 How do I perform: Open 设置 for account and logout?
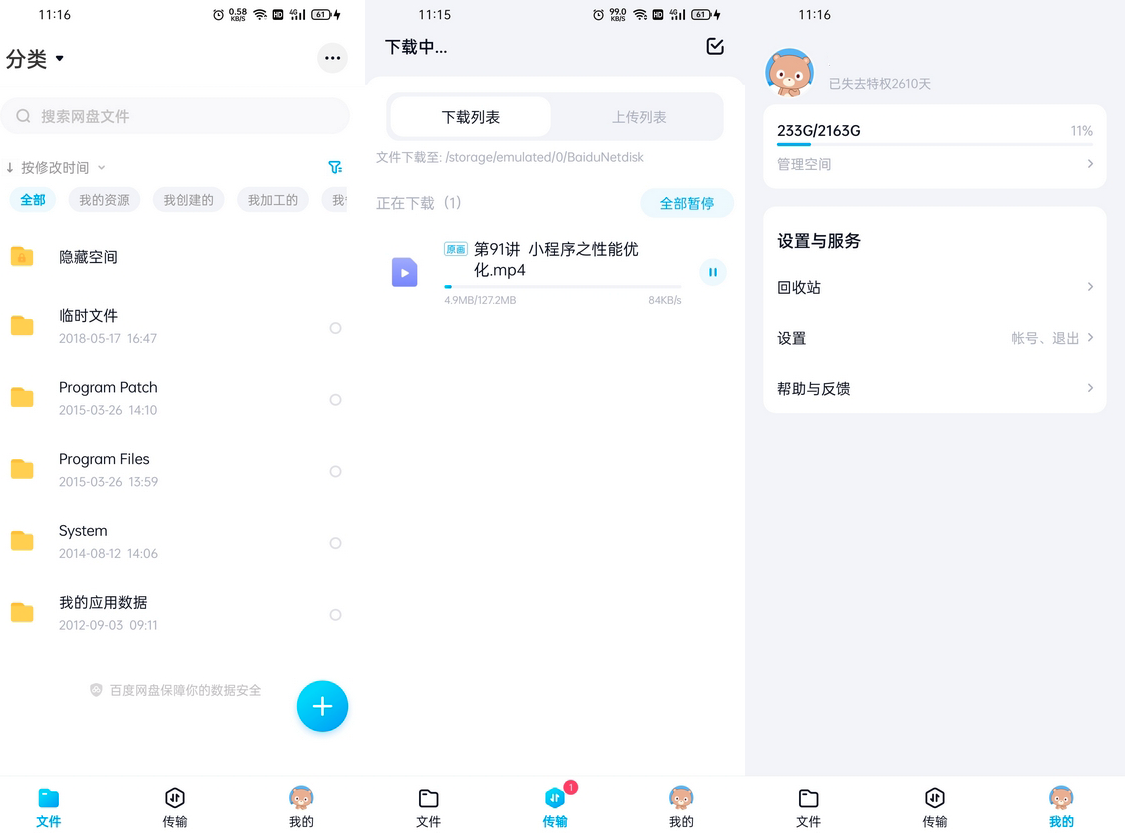[x=934, y=338]
